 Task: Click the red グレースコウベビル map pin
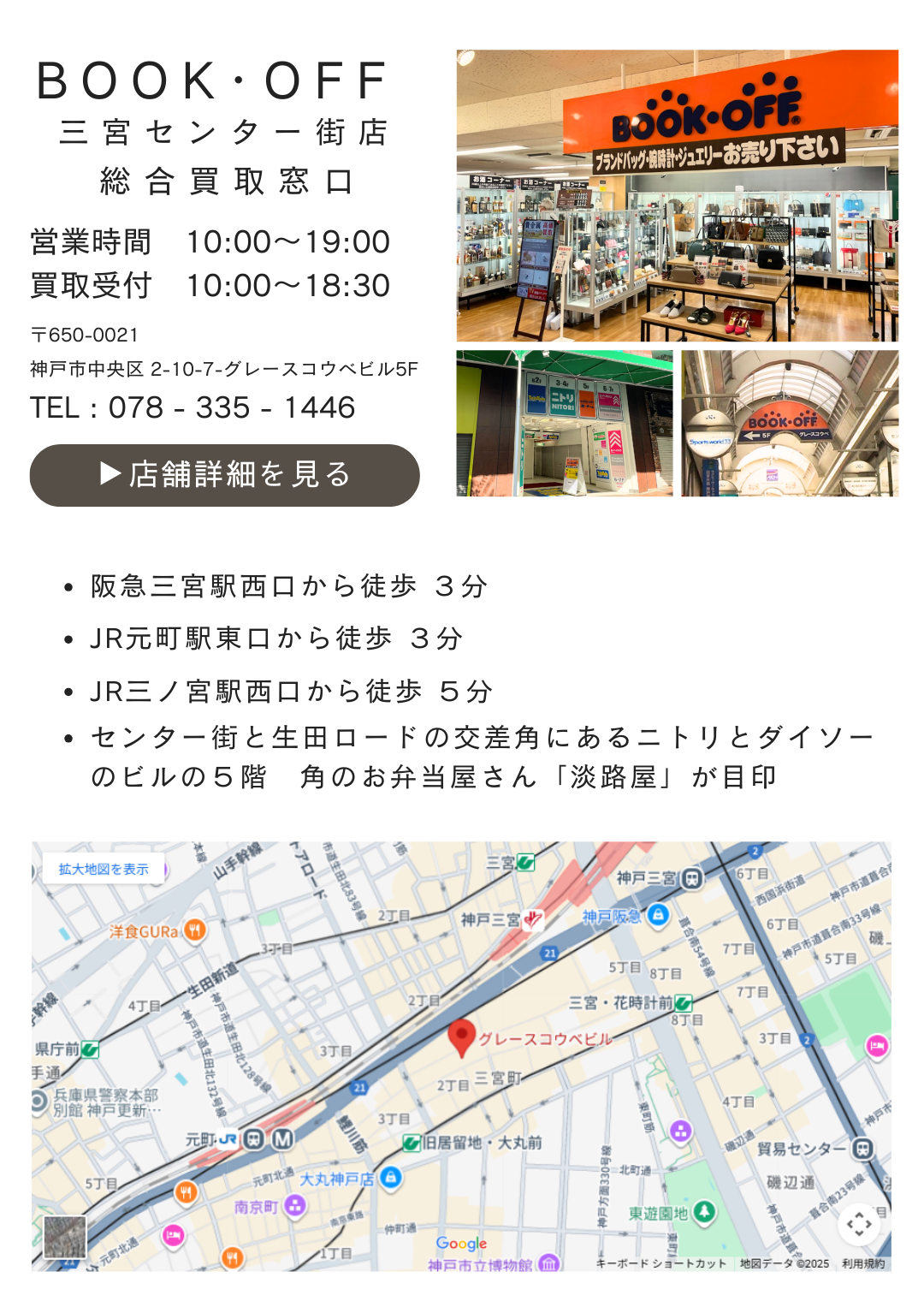coord(460,1035)
